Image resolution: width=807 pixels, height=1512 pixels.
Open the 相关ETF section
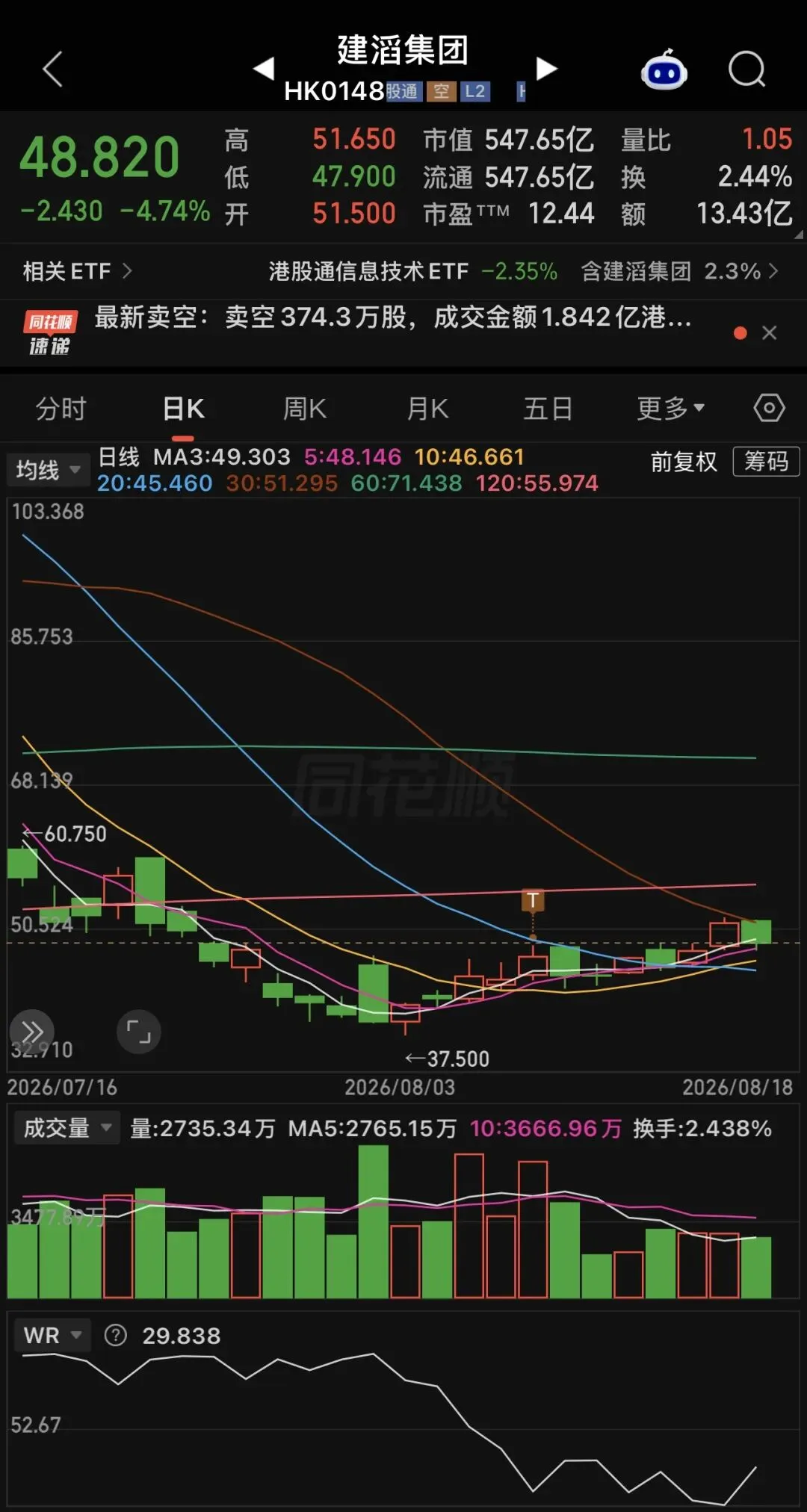[x=77, y=270]
